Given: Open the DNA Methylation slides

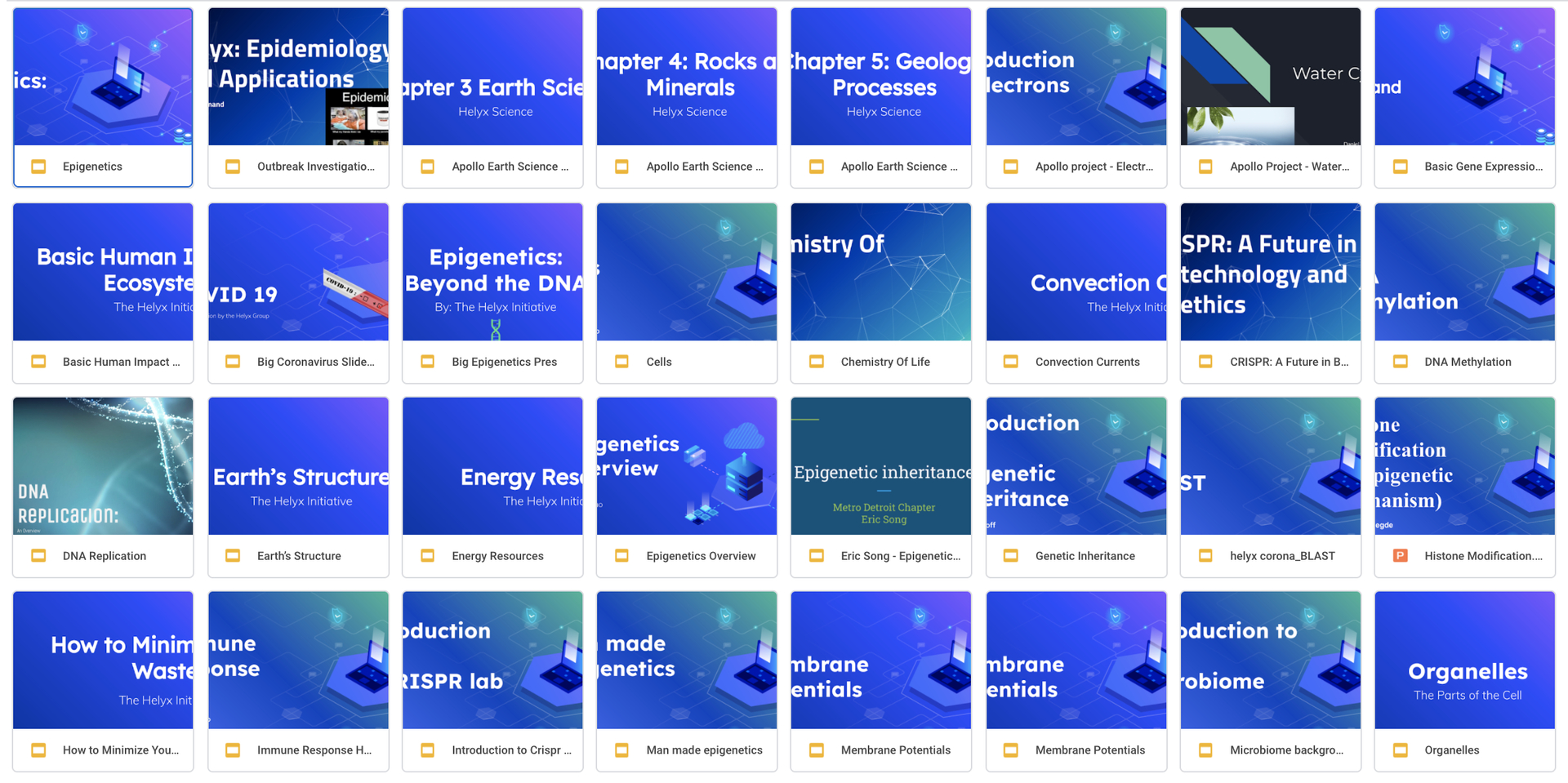Looking at the screenshot, I should (x=1464, y=291).
